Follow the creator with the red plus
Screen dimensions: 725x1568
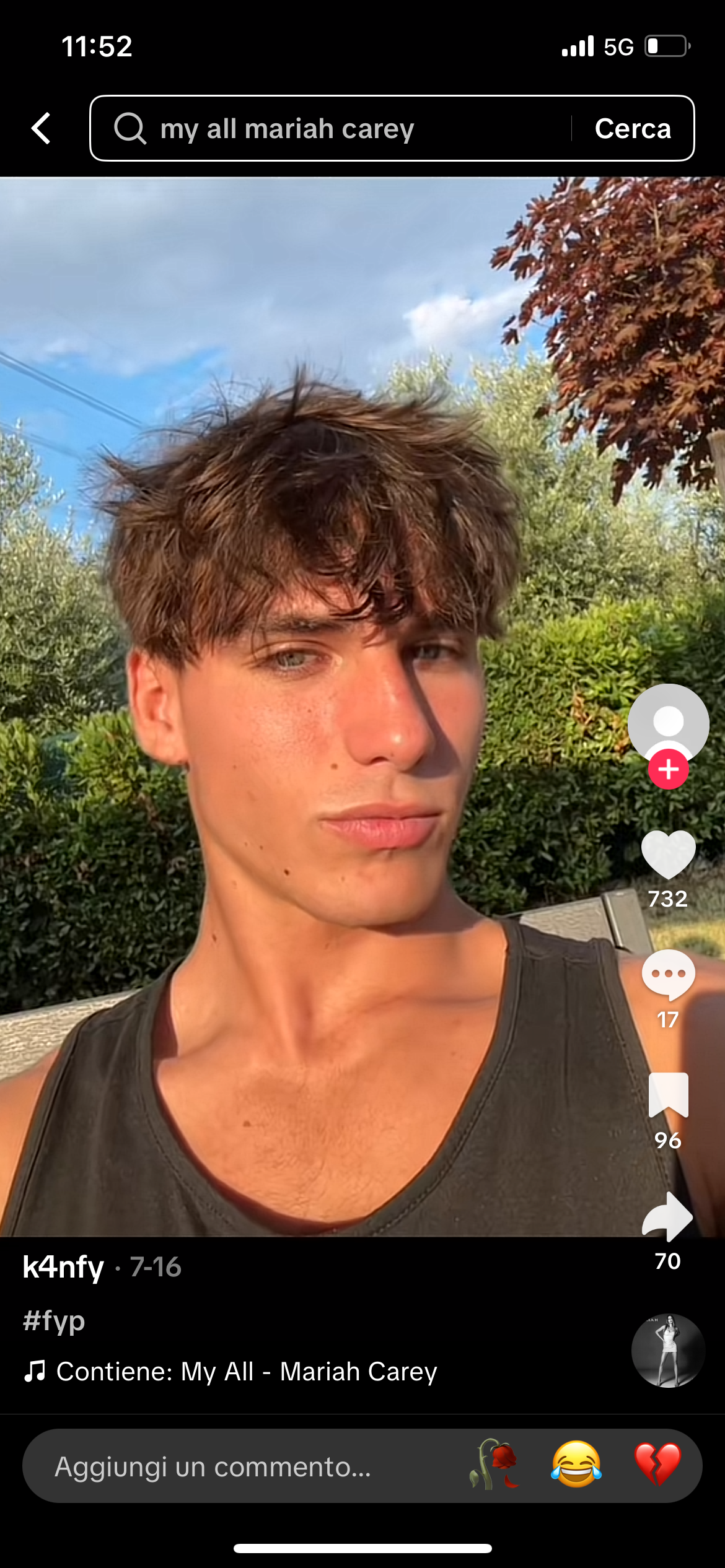tap(668, 769)
